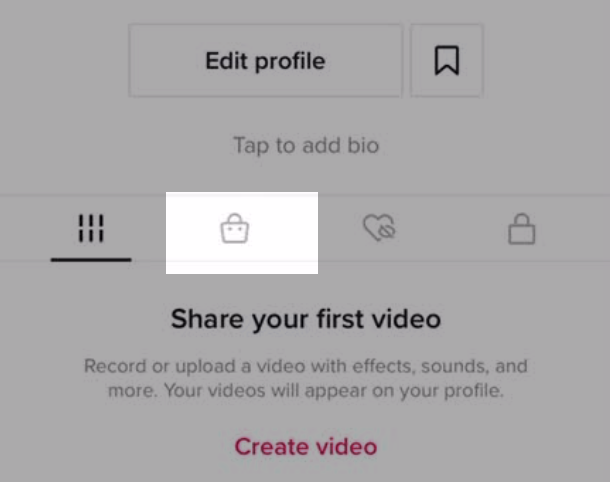Add a bio to the profile
This screenshot has width=610, height=482.
(x=306, y=145)
